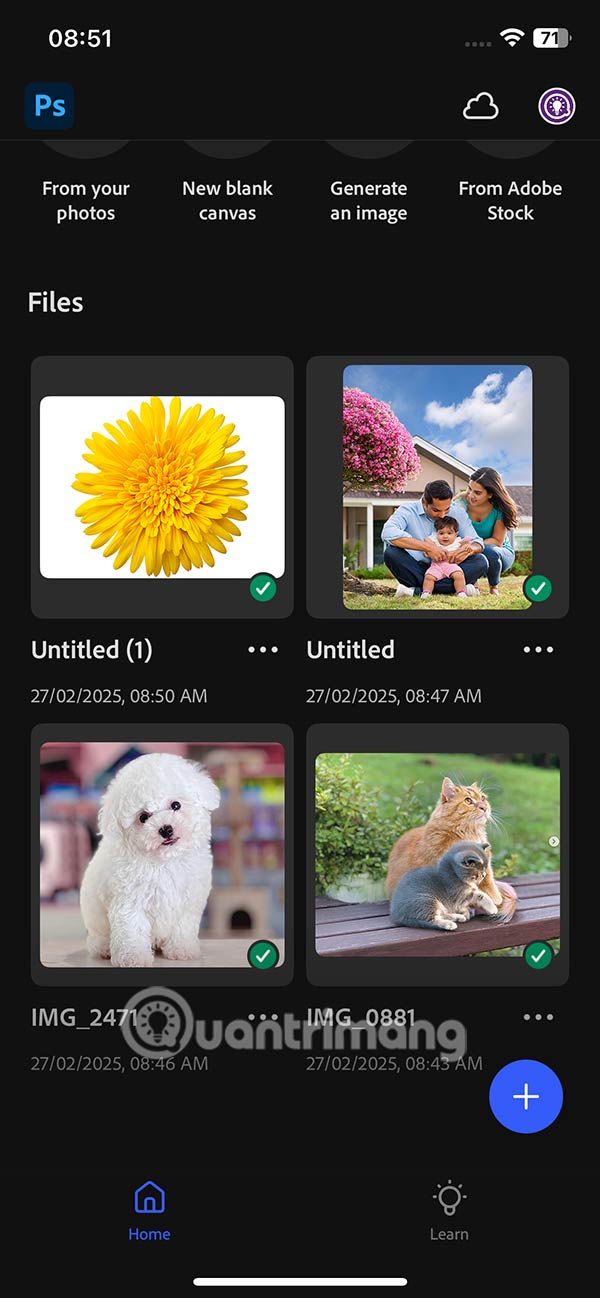Open the IMG_0881 cats file
The width and height of the screenshot is (600, 1298).
click(437, 855)
